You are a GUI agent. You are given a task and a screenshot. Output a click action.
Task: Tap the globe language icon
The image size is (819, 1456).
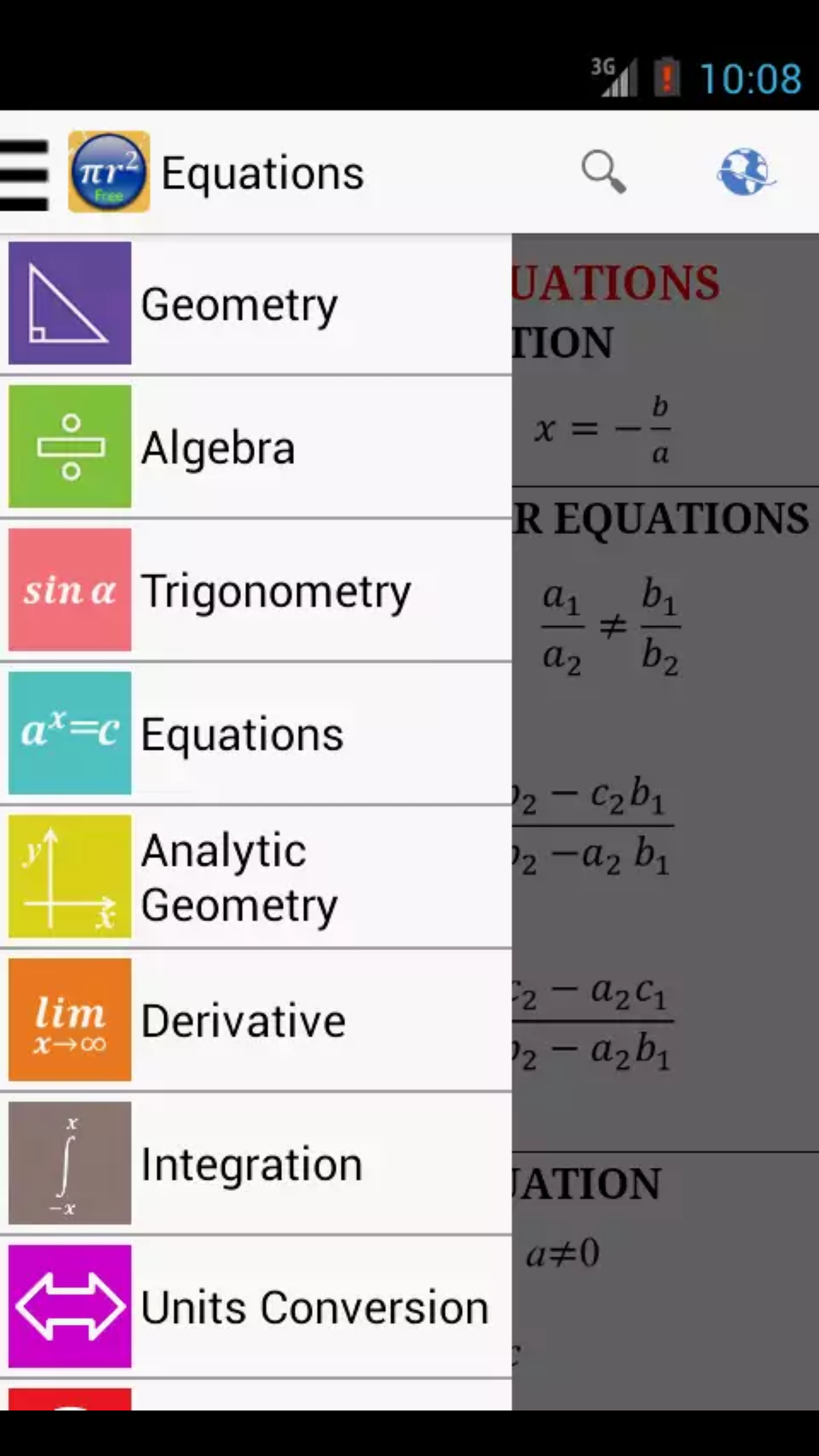746,172
